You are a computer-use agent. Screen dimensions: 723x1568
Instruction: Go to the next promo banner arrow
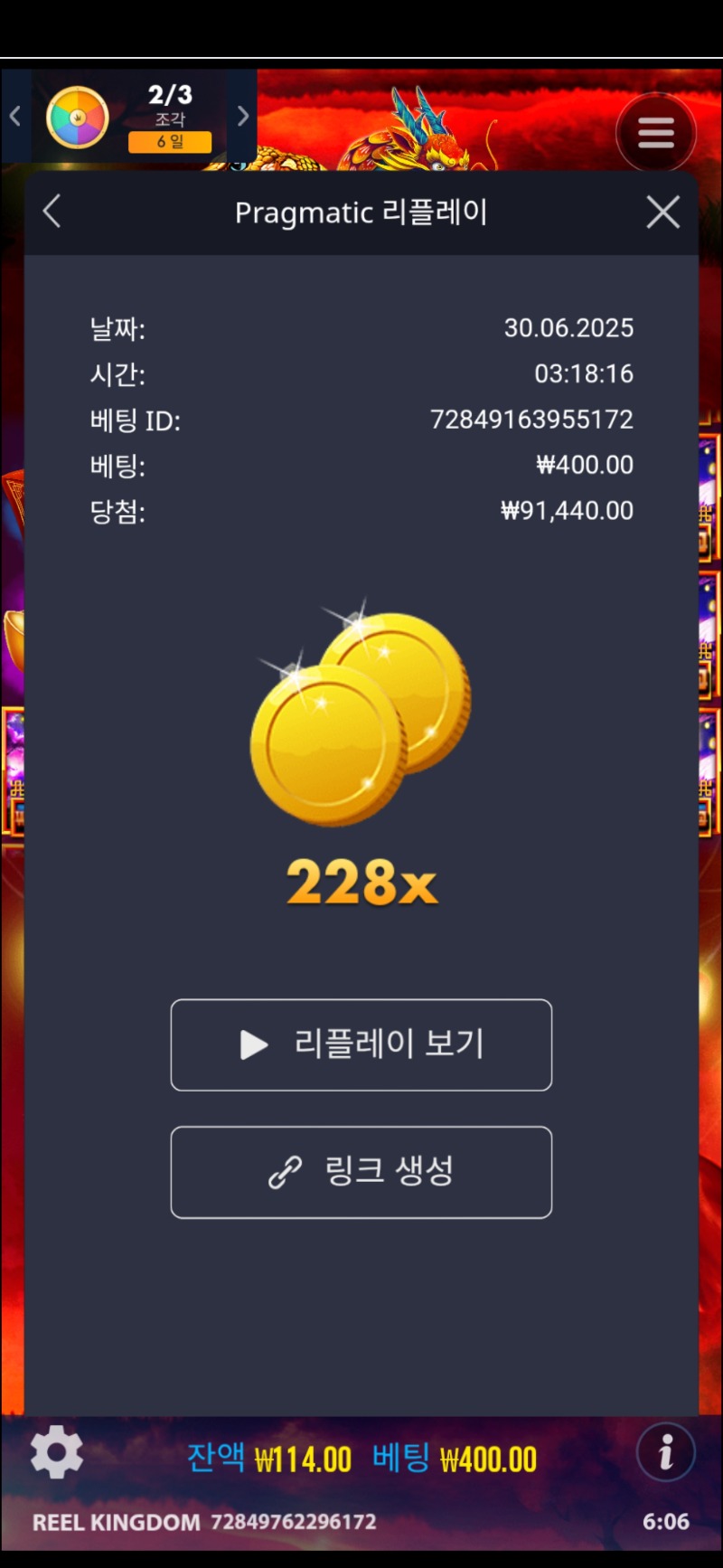coord(242,117)
